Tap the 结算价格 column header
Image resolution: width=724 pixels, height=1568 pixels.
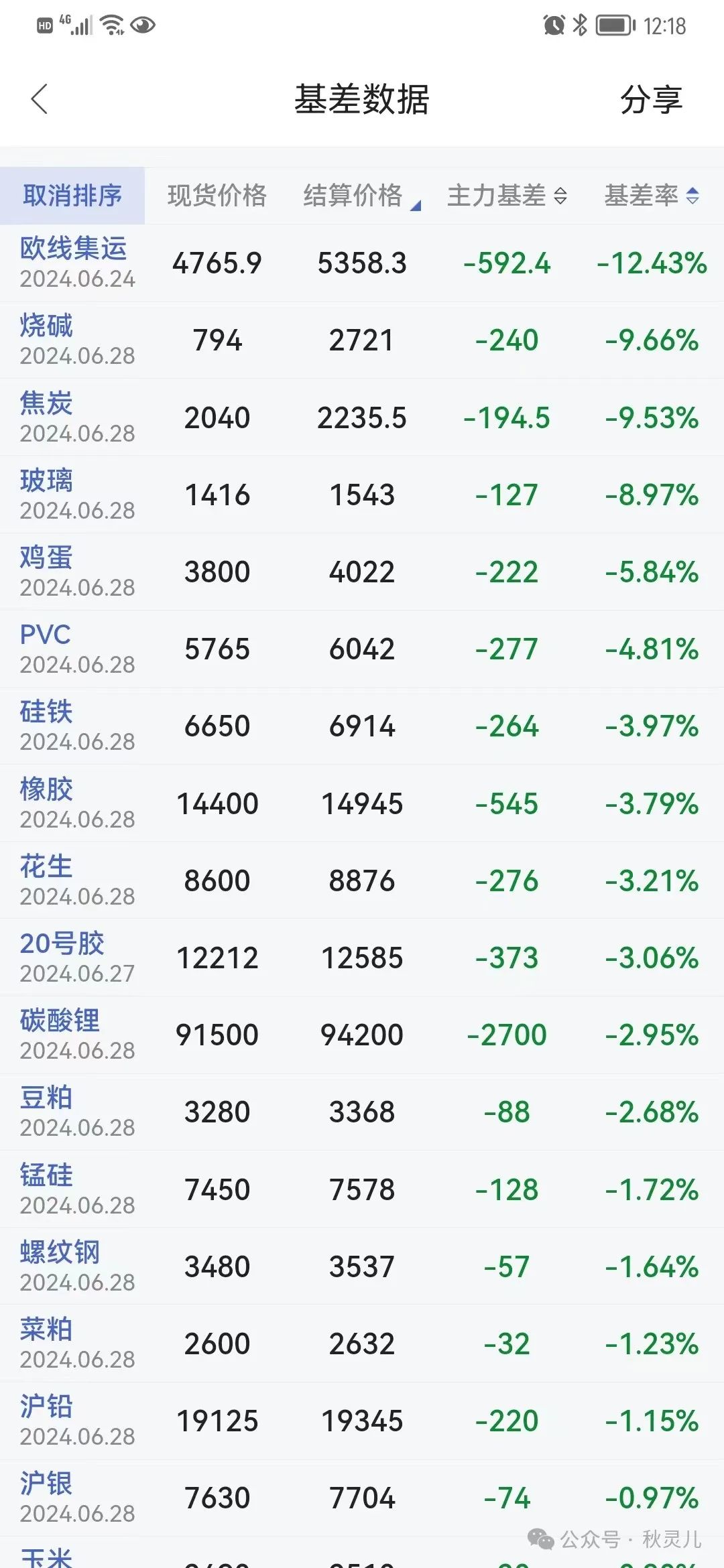pos(361,196)
